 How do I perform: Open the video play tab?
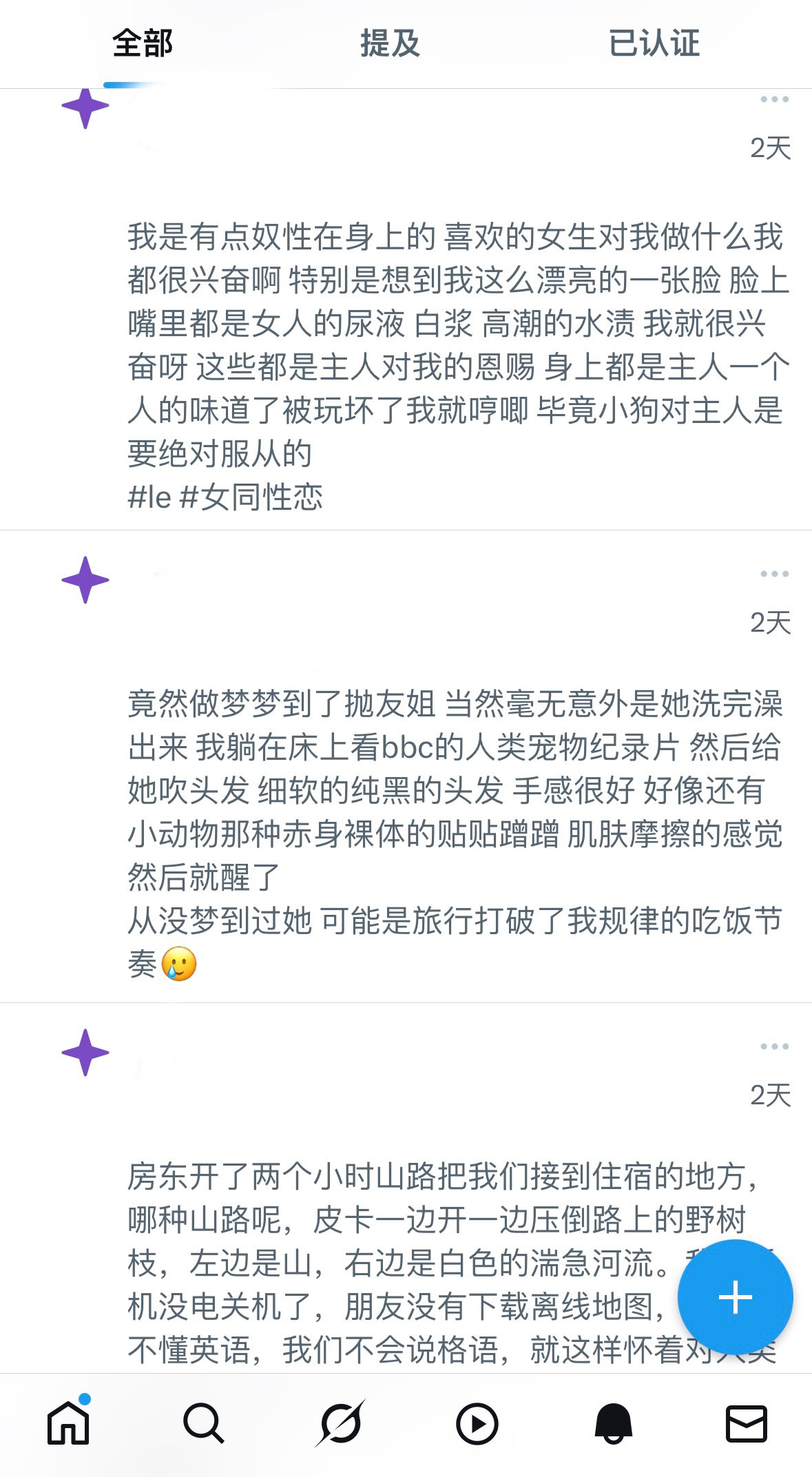click(477, 1423)
